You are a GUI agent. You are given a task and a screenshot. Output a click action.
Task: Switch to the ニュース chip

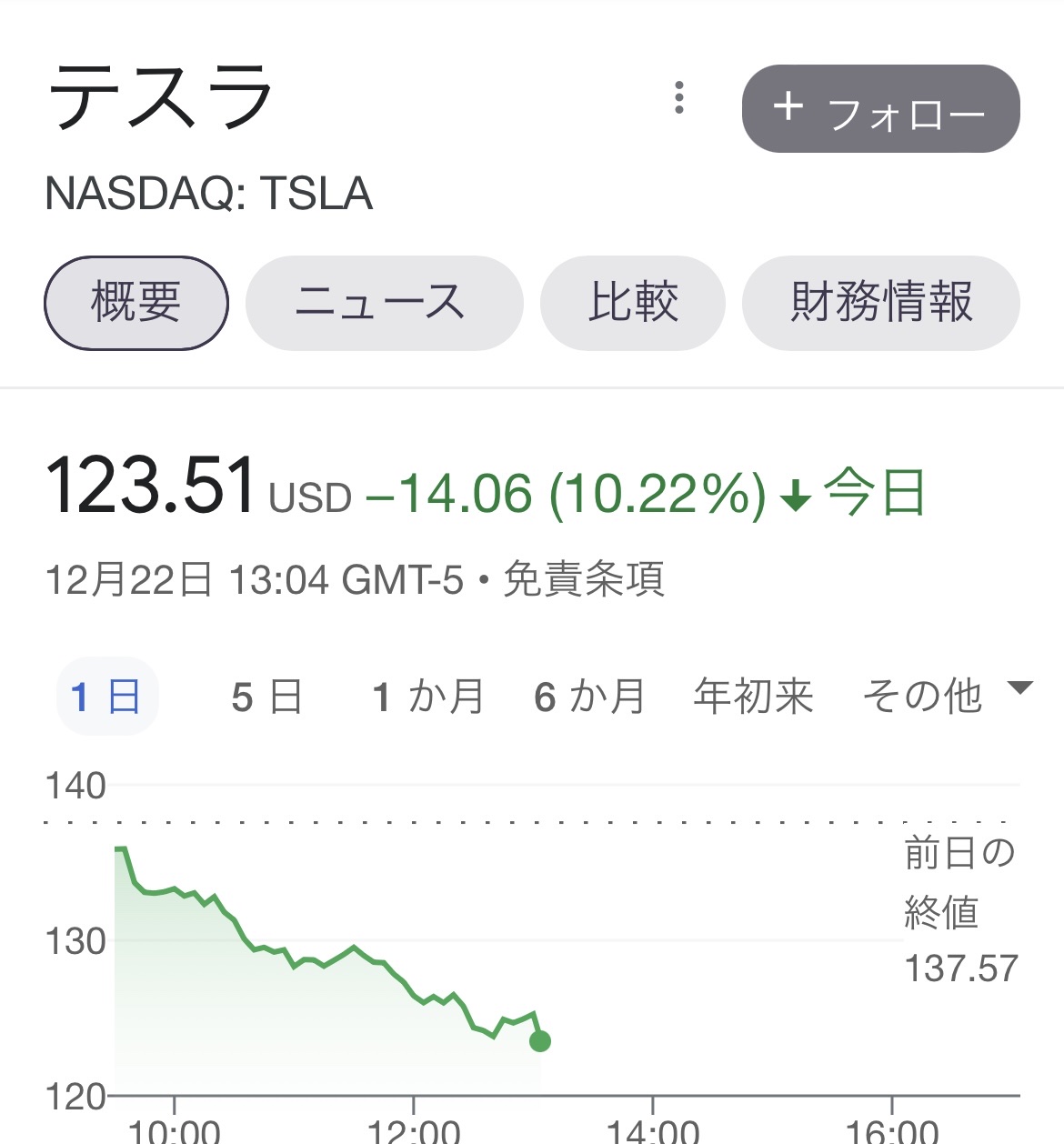[x=384, y=303]
